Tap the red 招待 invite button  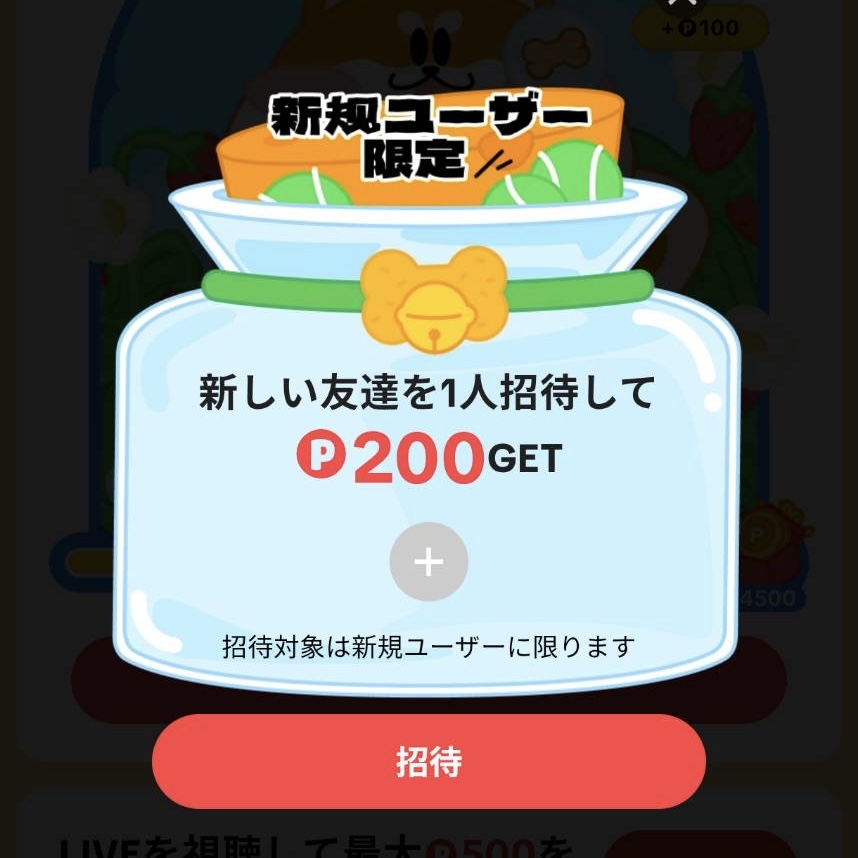(x=428, y=762)
